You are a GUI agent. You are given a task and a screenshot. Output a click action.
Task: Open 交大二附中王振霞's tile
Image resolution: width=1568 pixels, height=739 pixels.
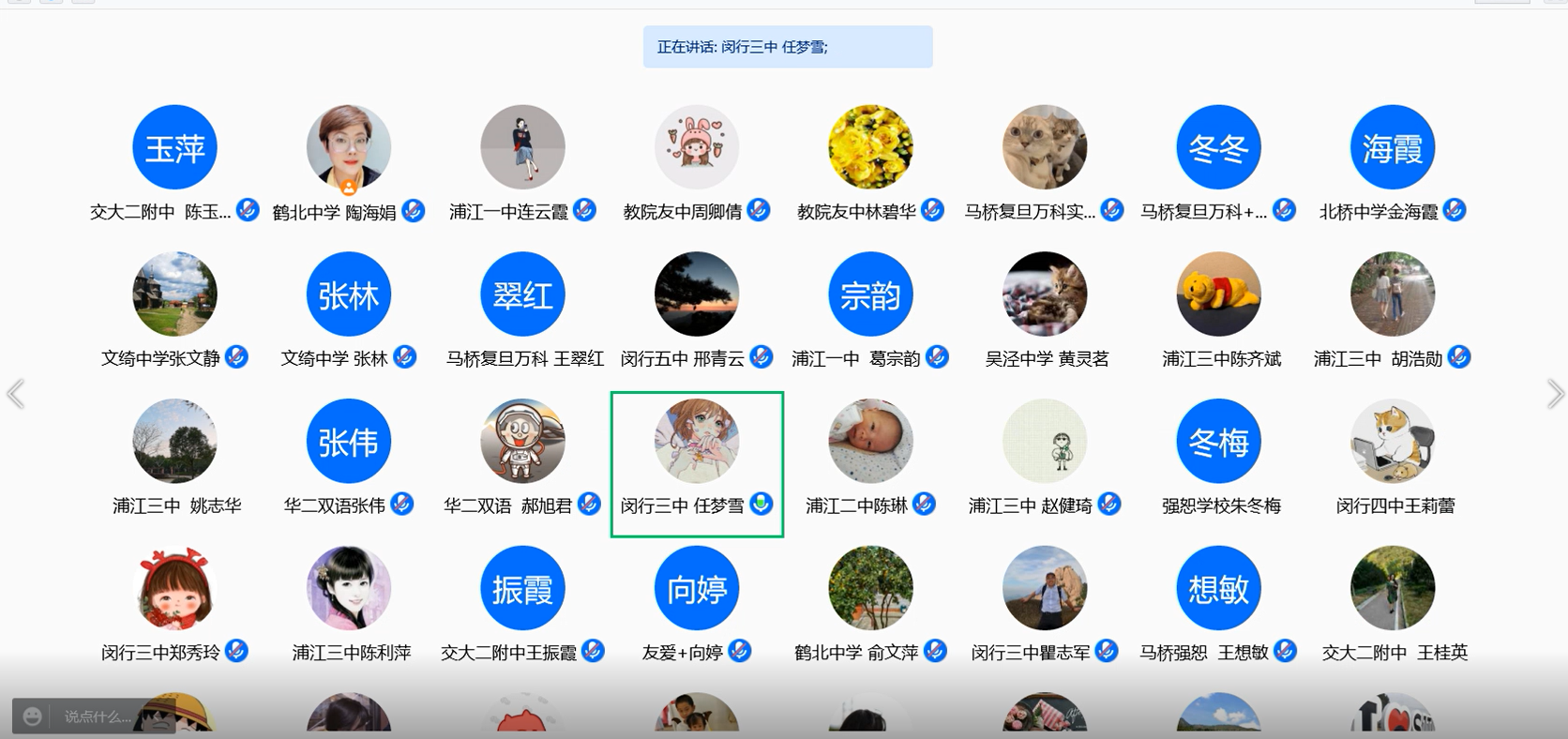point(523,589)
